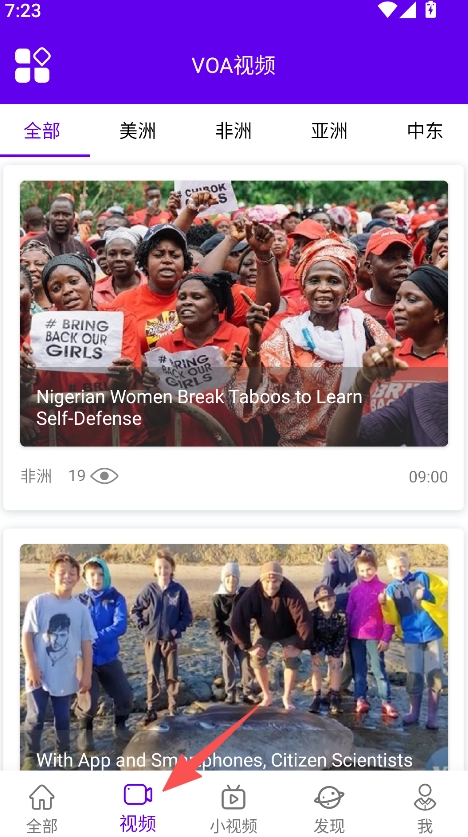Switch to the 美洲 category tab
This screenshot has width=468, height=837.
click(x=138, y=131)
